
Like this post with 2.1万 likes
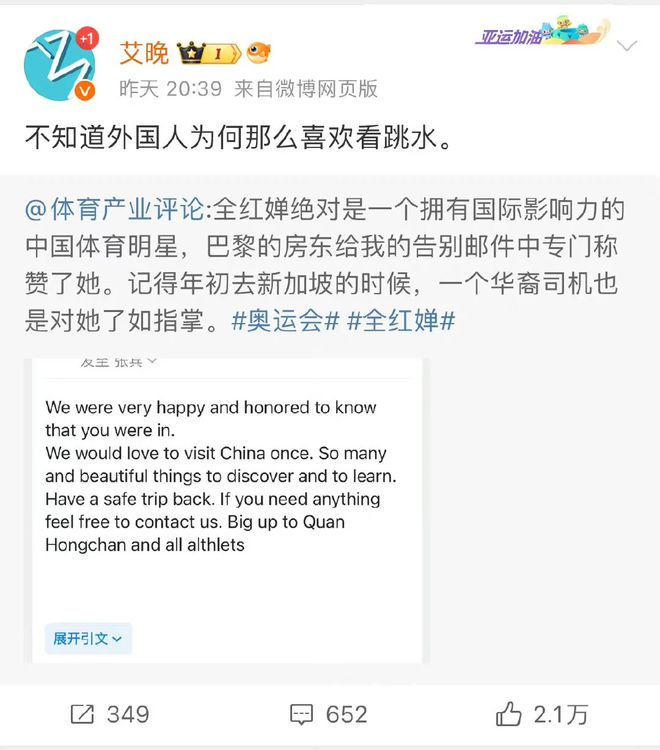tap(542, 714)
